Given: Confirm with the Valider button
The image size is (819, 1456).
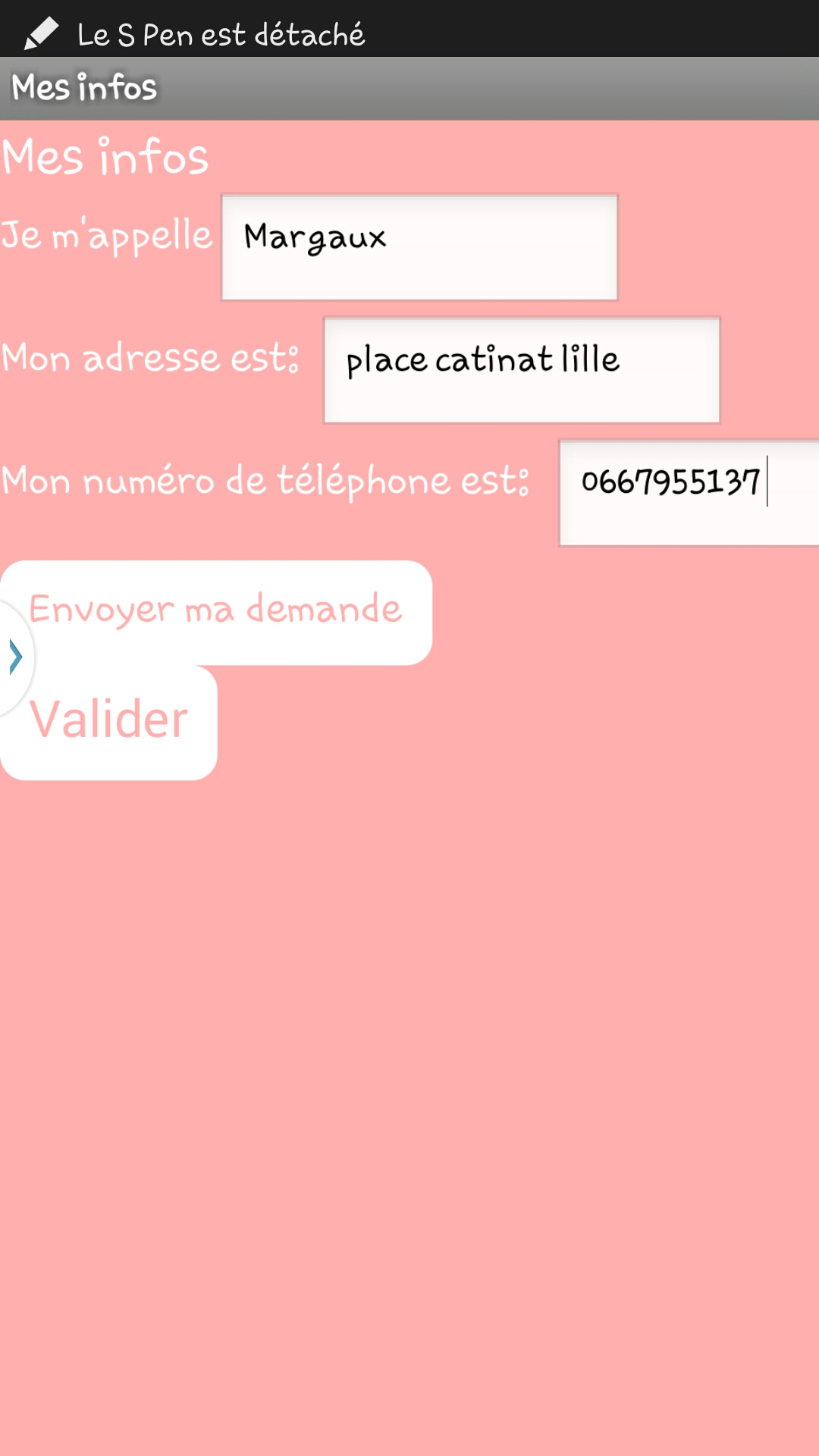Looking at the screenshot, I should [108, 723].
